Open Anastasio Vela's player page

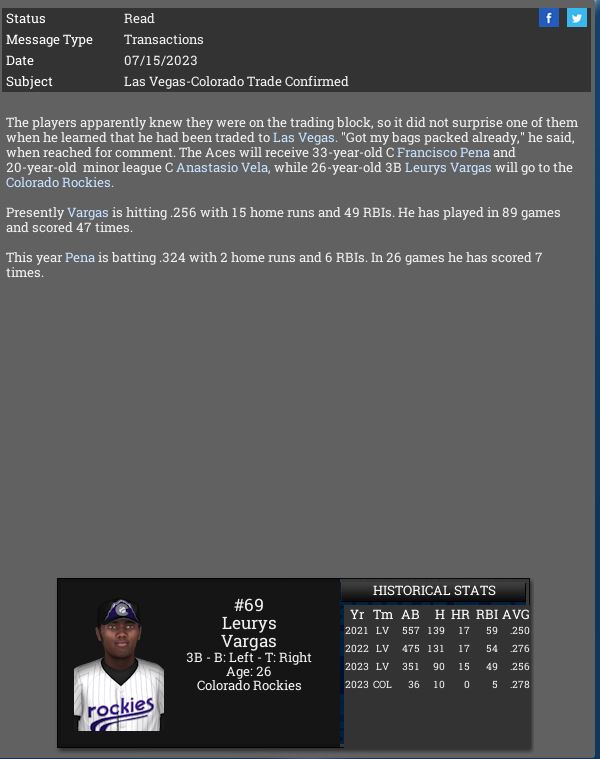(x=222, y=168)
